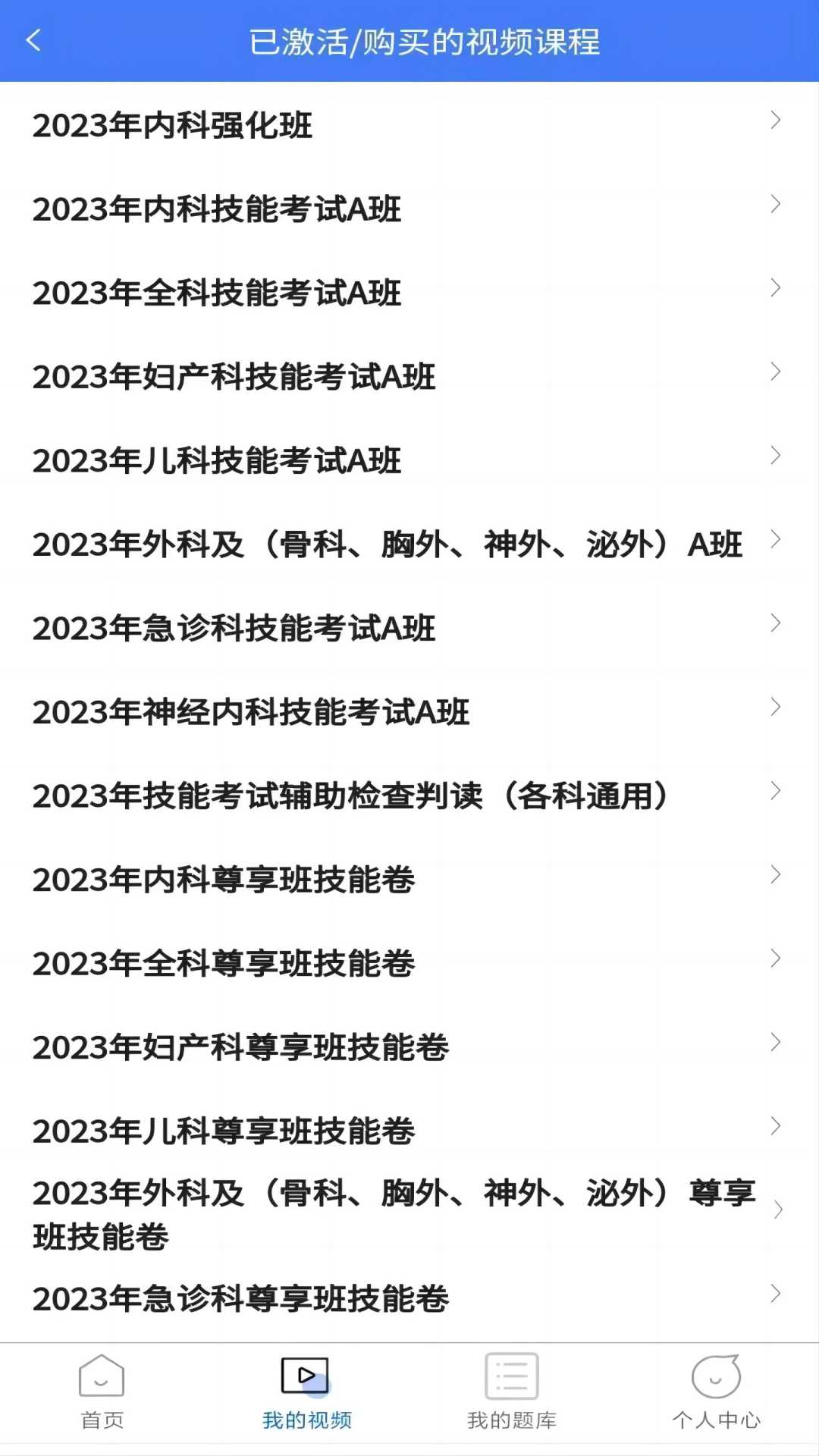The height and width of the screenshot is (1456, 819).
Task: Open 2023年全科尊享班技能卷
Action: pos(409,963)
